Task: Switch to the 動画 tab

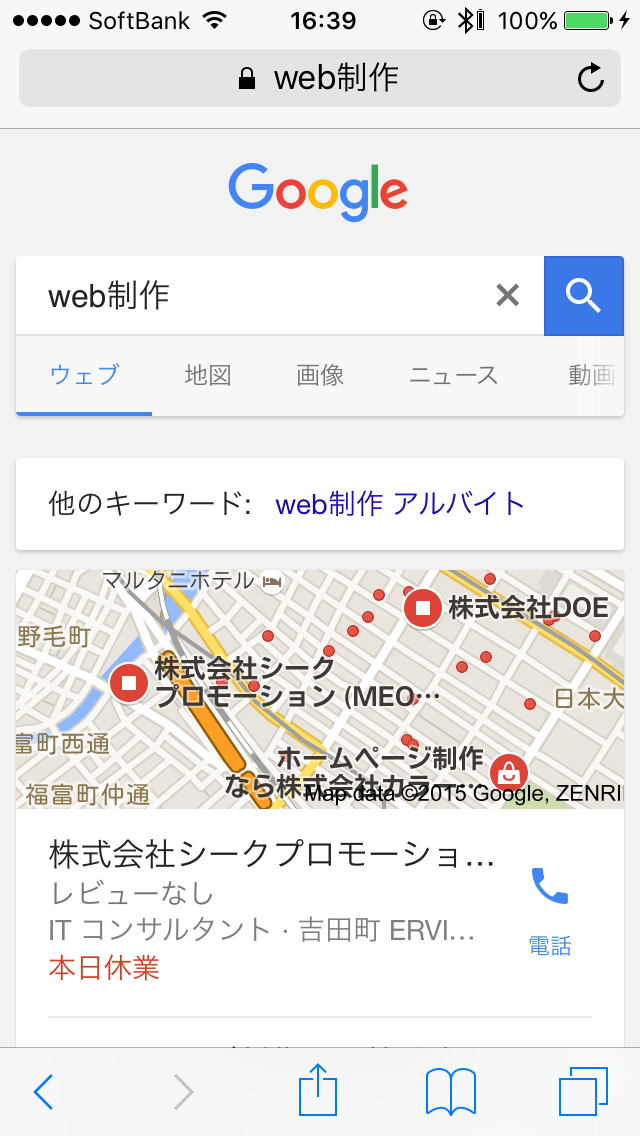Action: tap(591, 375)
